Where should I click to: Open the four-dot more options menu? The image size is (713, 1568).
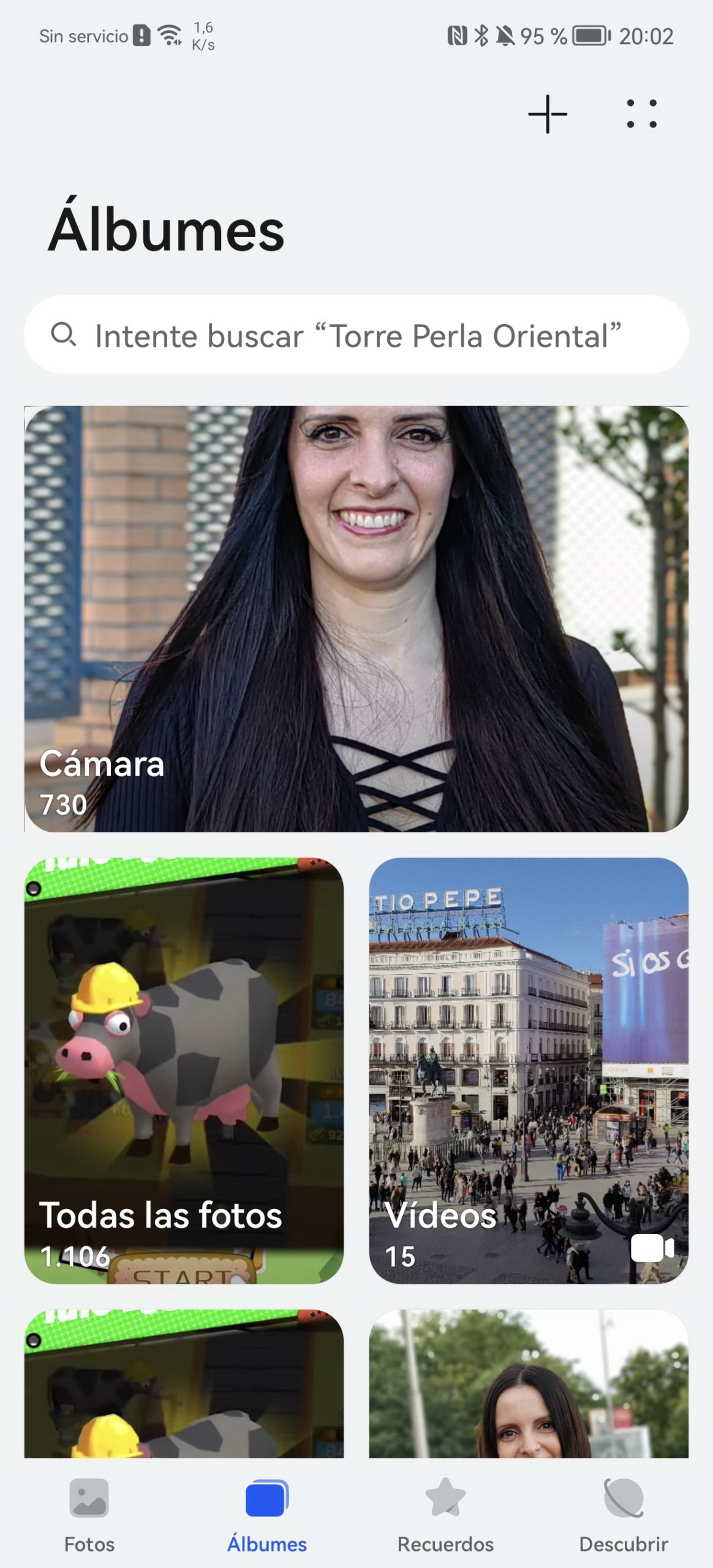(641, 114)
